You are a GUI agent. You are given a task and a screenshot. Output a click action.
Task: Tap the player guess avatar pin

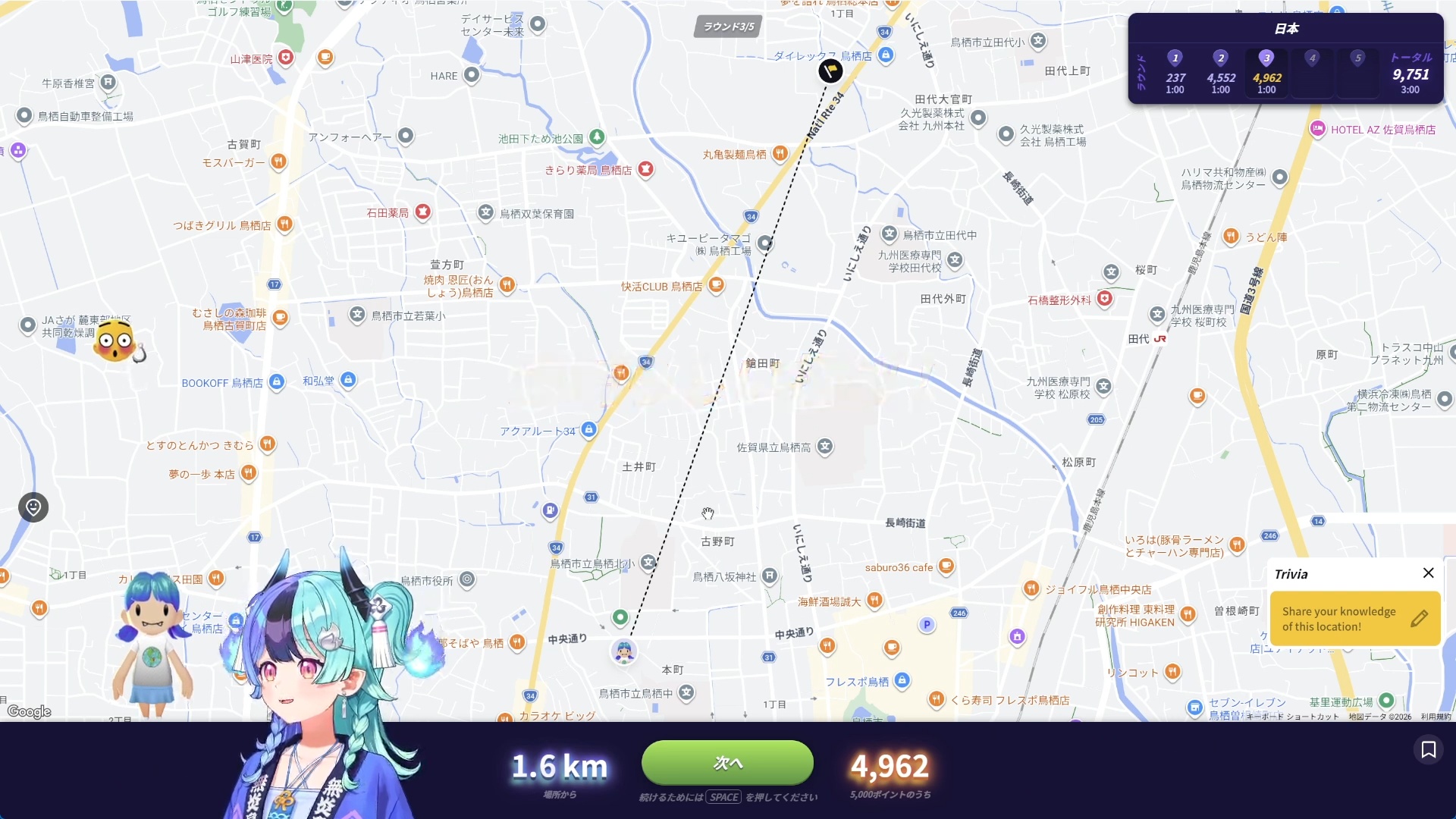pyautogui.click(x=624, y=651)
